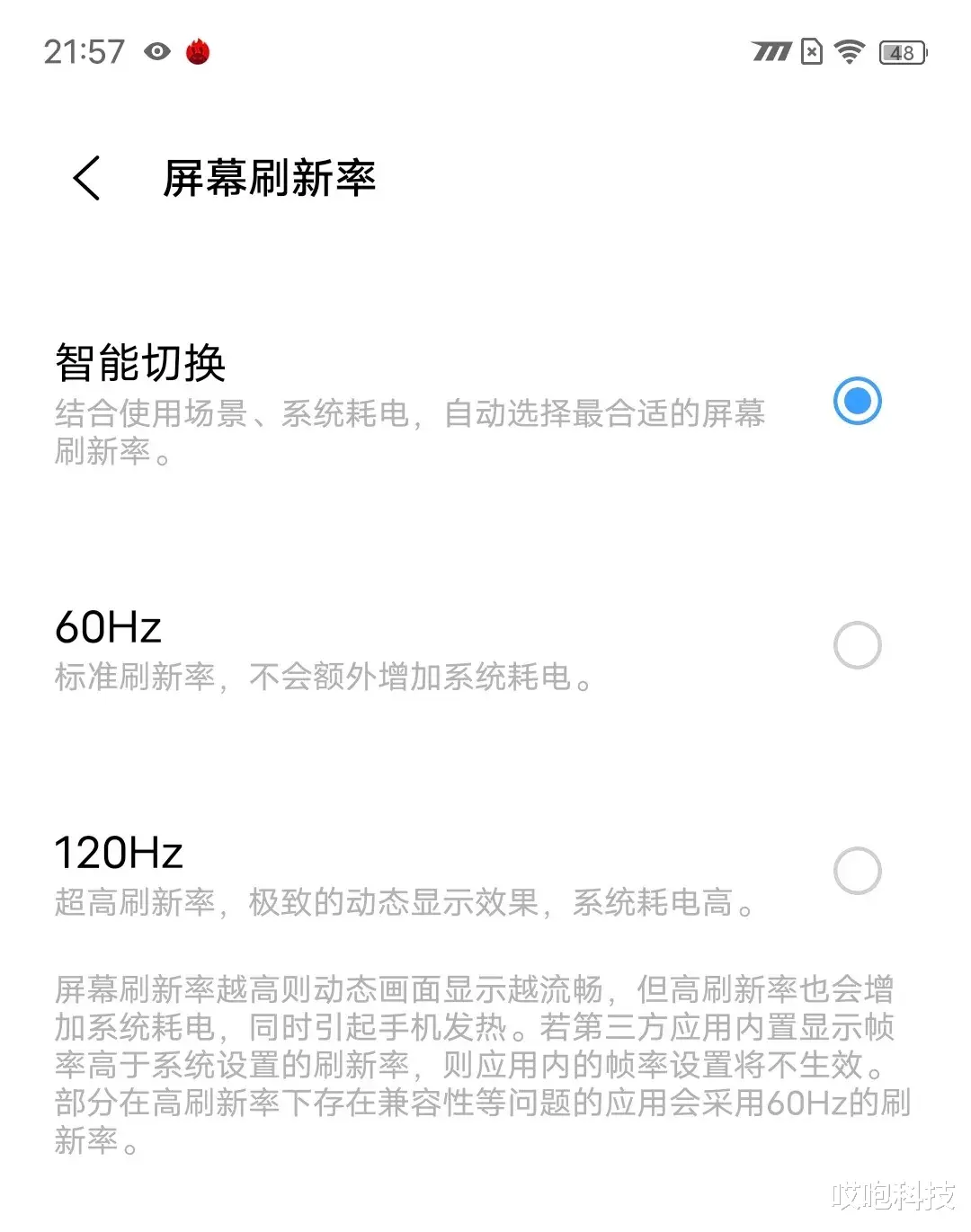This screenshot has height=1232, width=971.
Task: Click the mobile signal strength icon
Action: 771,51
